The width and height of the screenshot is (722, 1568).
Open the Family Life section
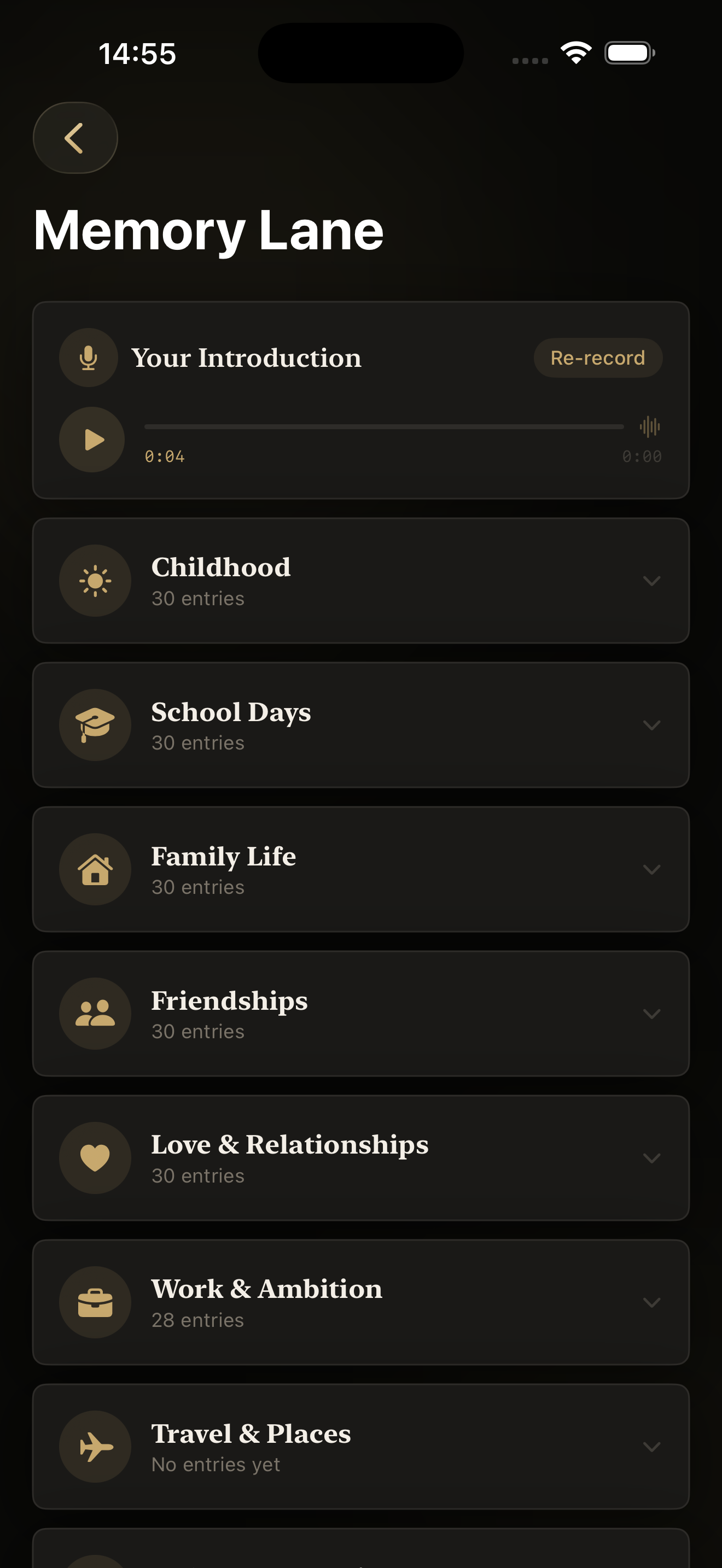pos(360,869)
